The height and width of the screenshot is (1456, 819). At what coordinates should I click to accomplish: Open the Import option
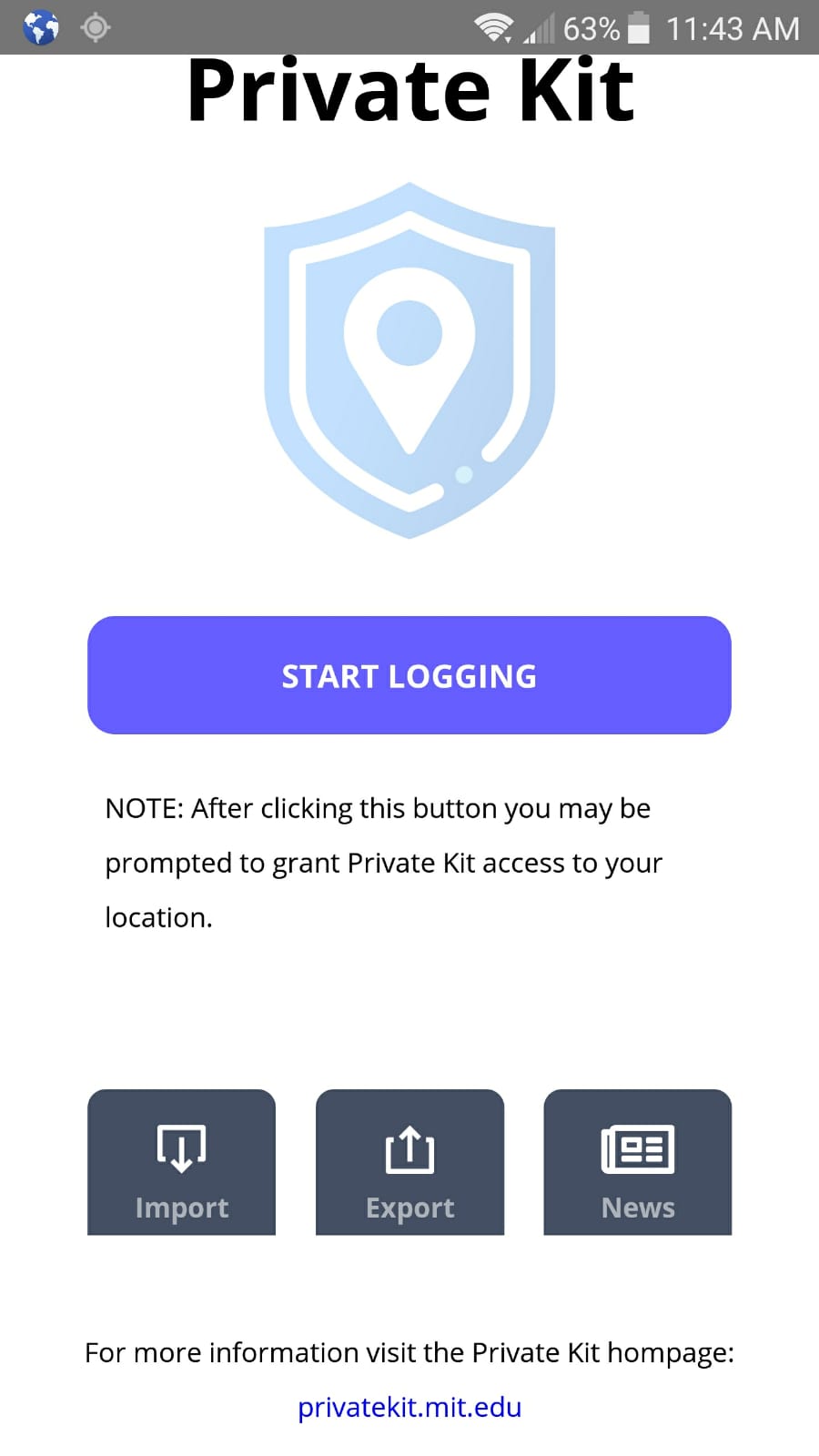(181, 1162)
